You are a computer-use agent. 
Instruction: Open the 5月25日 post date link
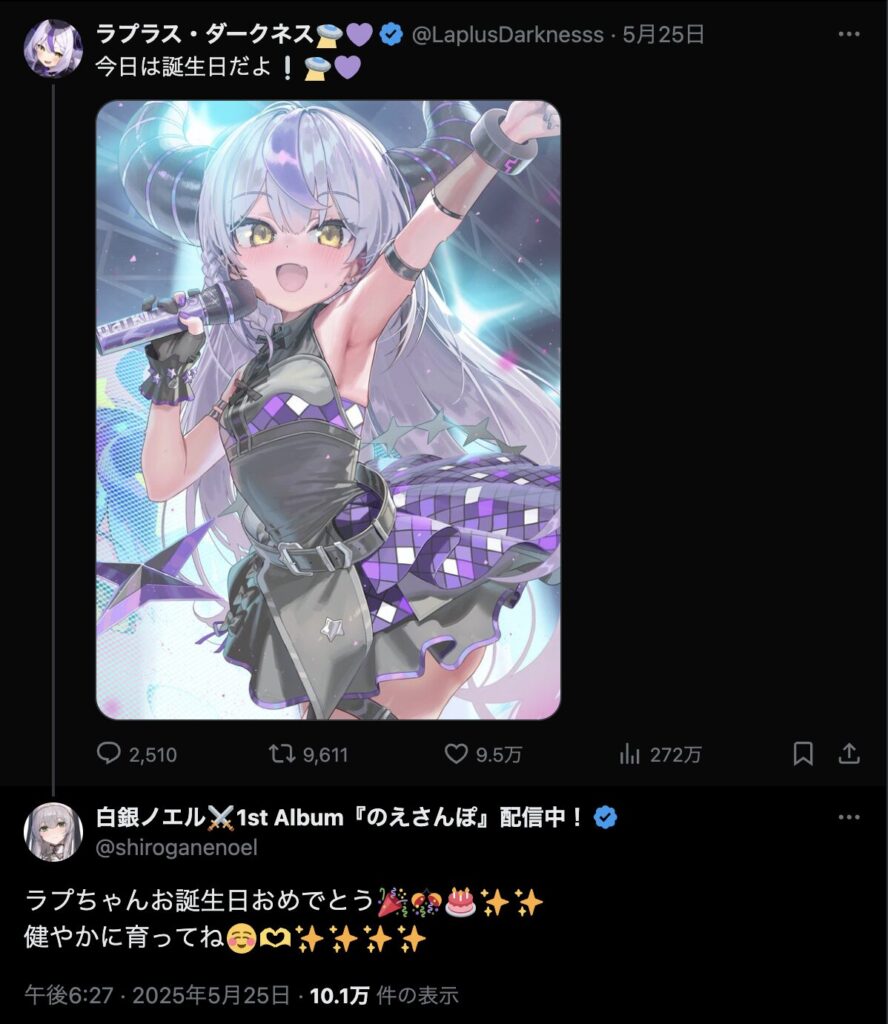click(663, 35)
